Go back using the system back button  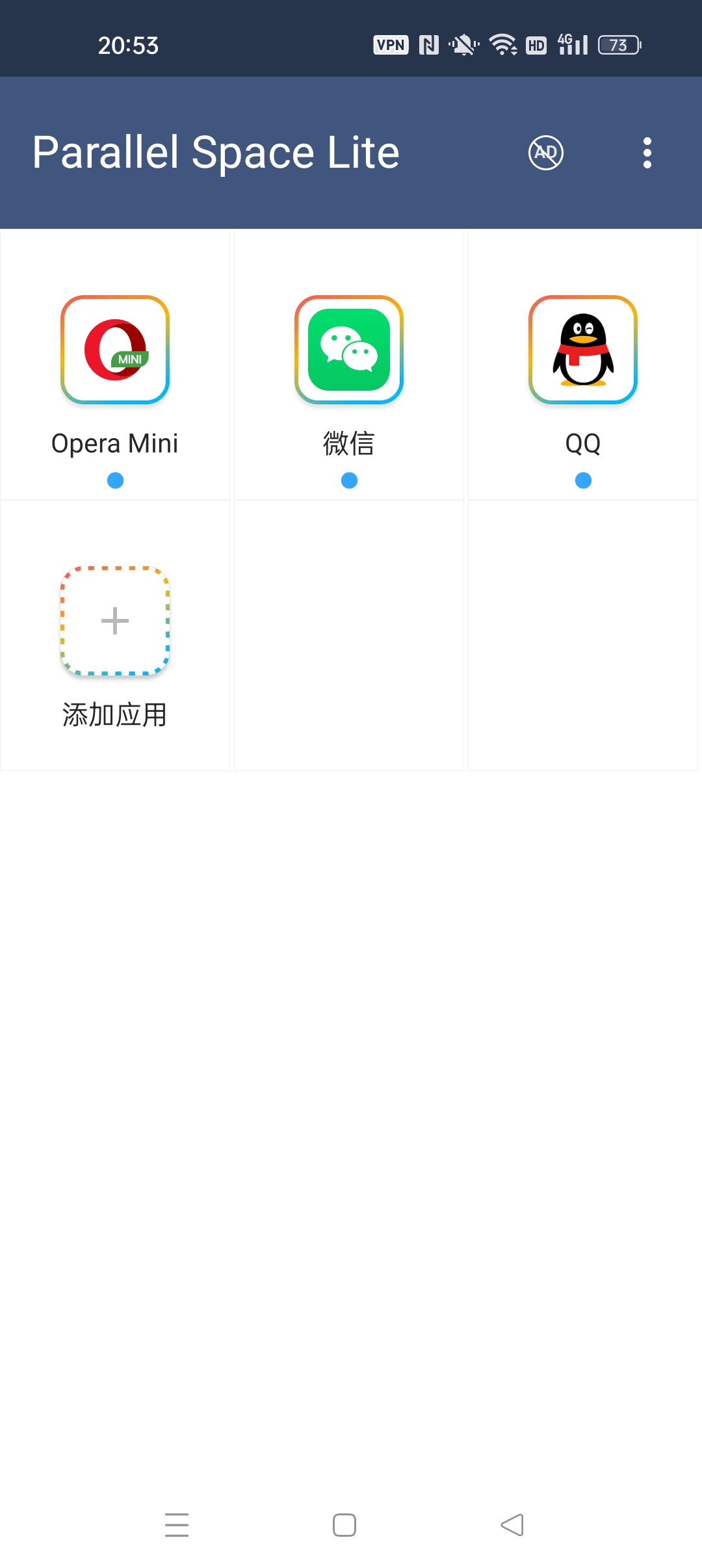pos(512,1525)
